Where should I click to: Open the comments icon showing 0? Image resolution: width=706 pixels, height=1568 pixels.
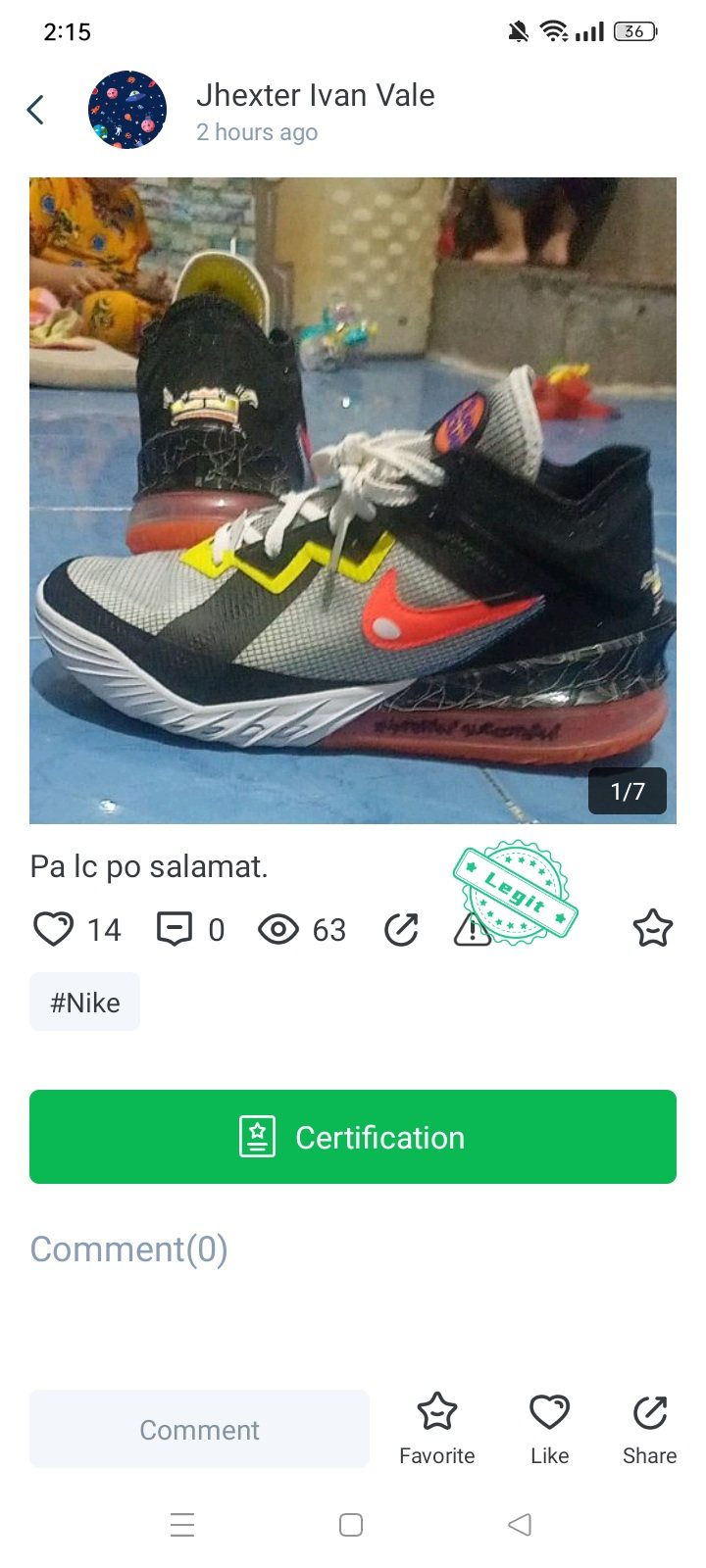point(175,928)
